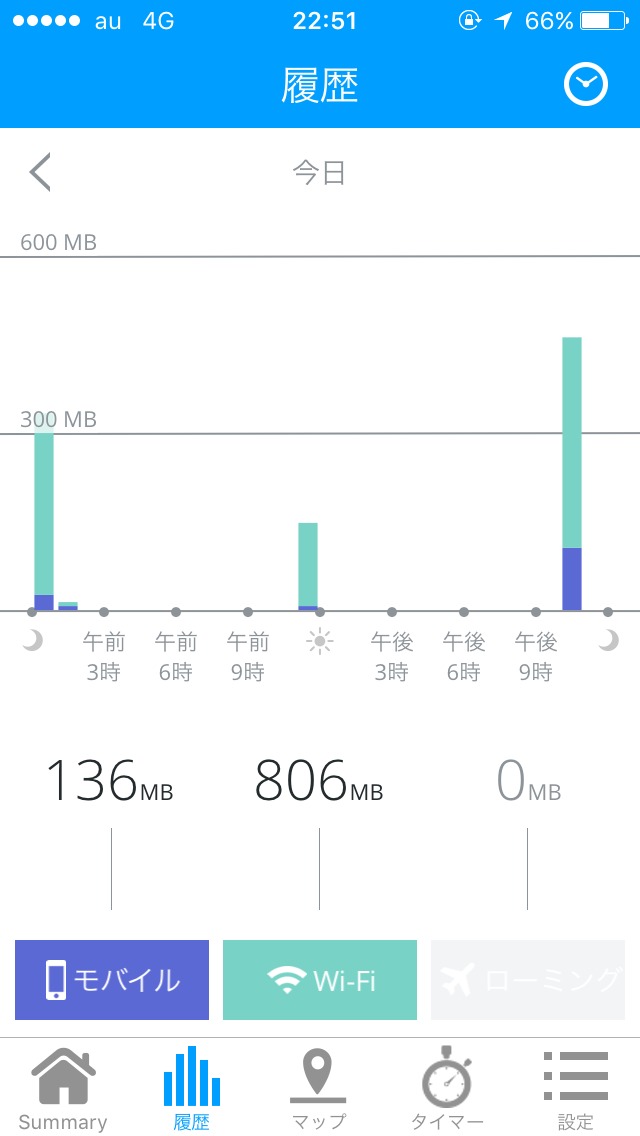Select the 履歴 tab
Screen dimensions: 640x1136
[192, 1088]
